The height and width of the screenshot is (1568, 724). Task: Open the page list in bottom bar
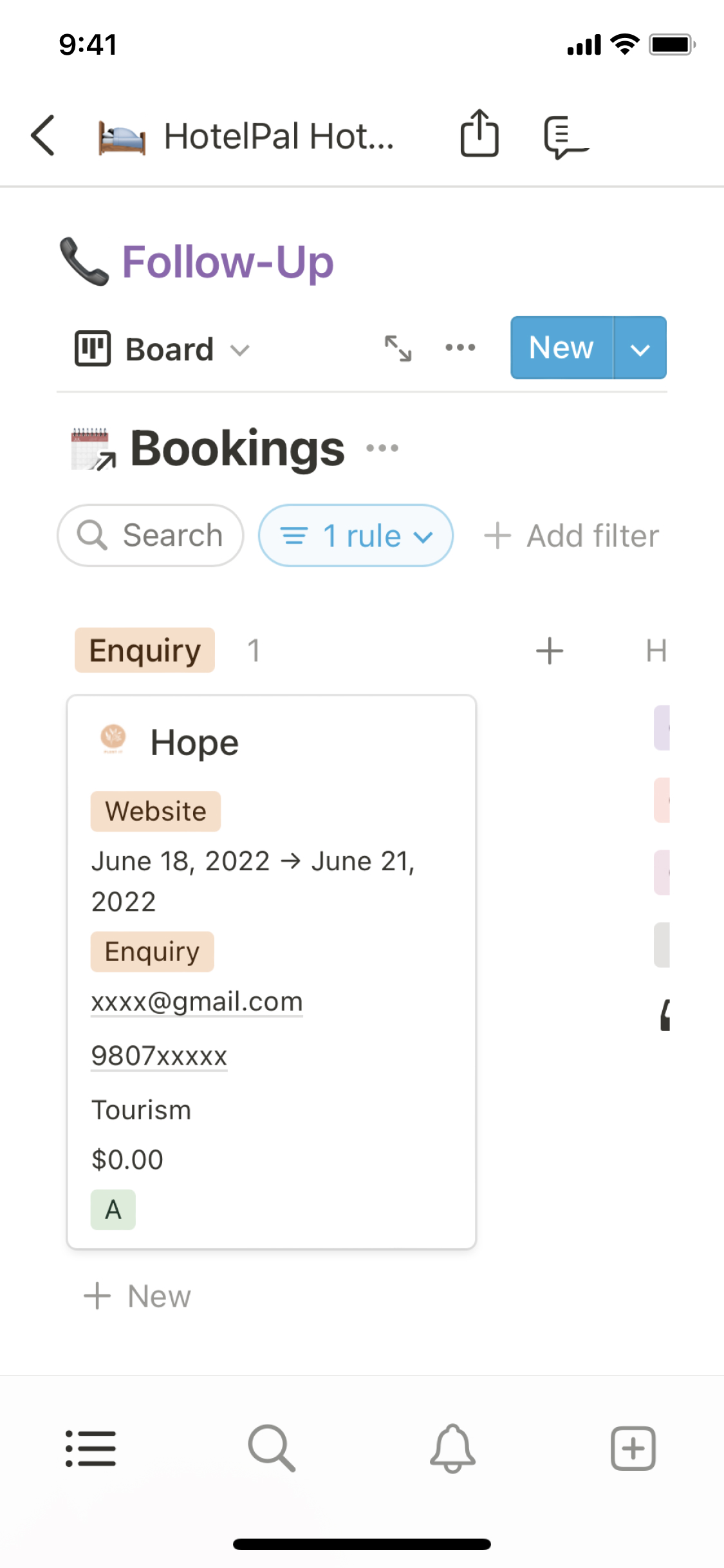[91, 1448]
